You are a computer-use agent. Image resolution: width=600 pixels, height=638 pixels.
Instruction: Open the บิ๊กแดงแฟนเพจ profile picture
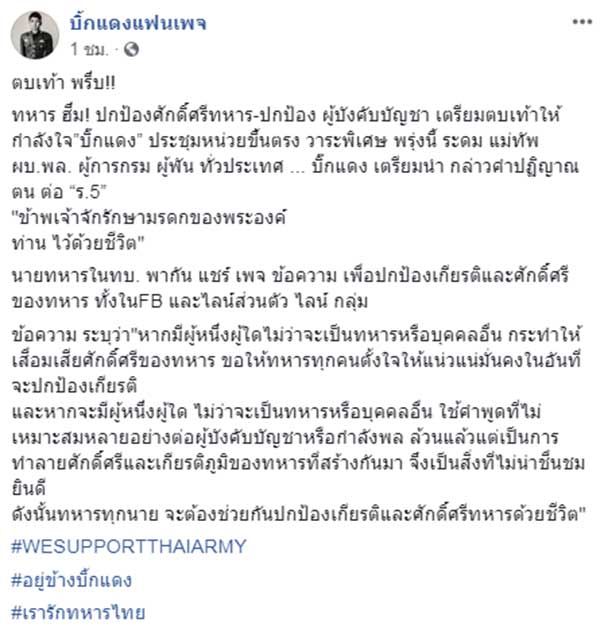point(34,36)
